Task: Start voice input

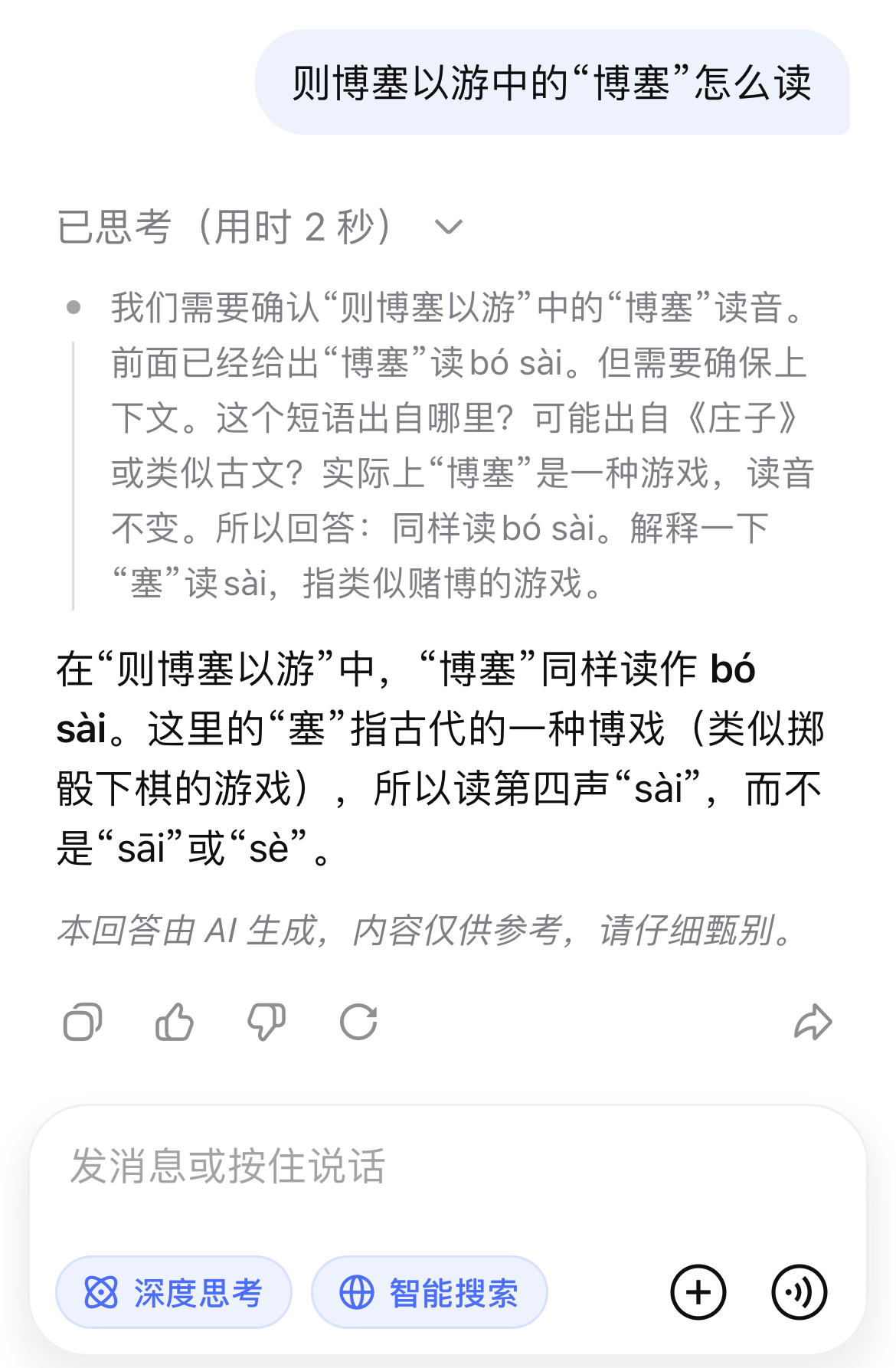Action: click(799, 1293)
